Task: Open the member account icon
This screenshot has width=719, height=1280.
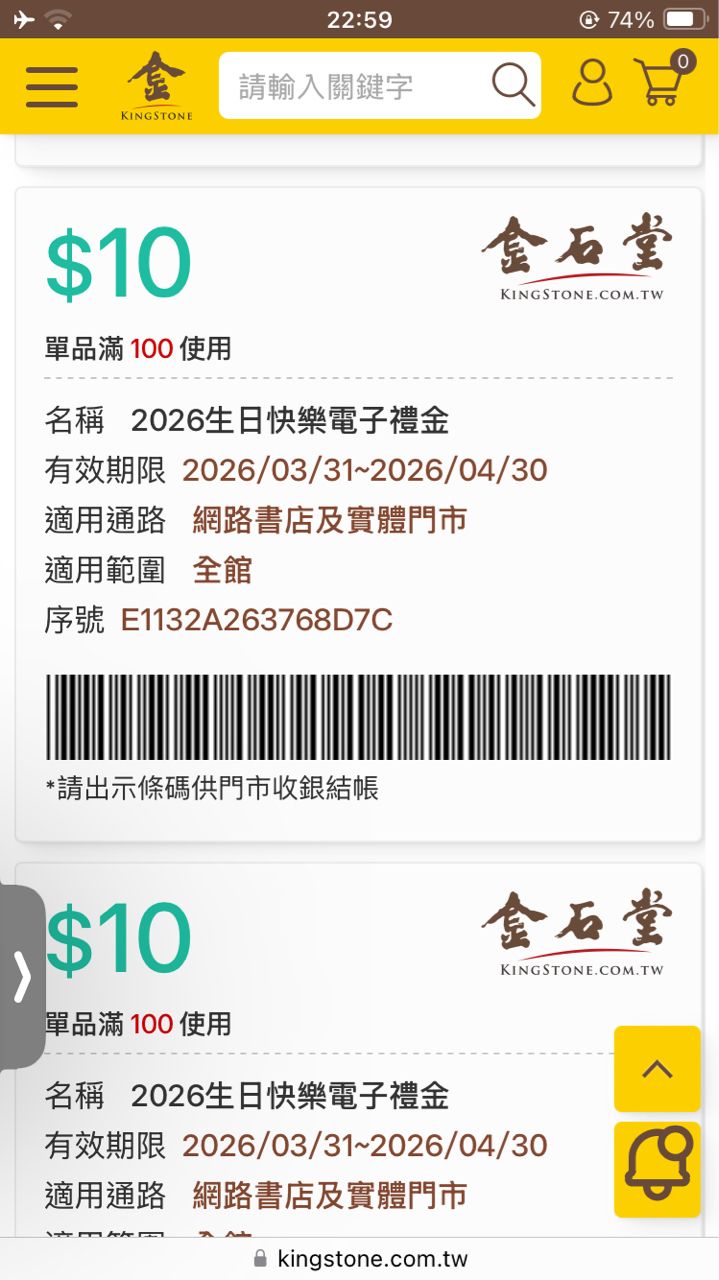Action: point(592,84)
